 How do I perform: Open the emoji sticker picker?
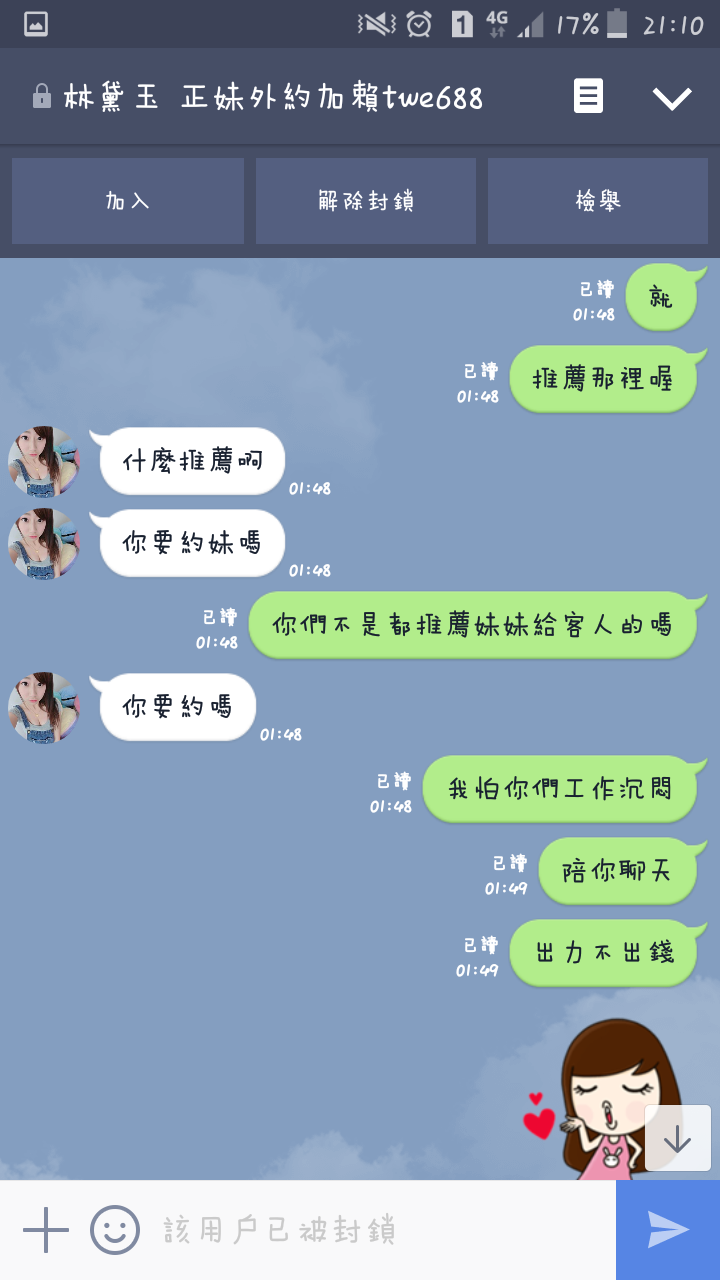click(115, 1230)
